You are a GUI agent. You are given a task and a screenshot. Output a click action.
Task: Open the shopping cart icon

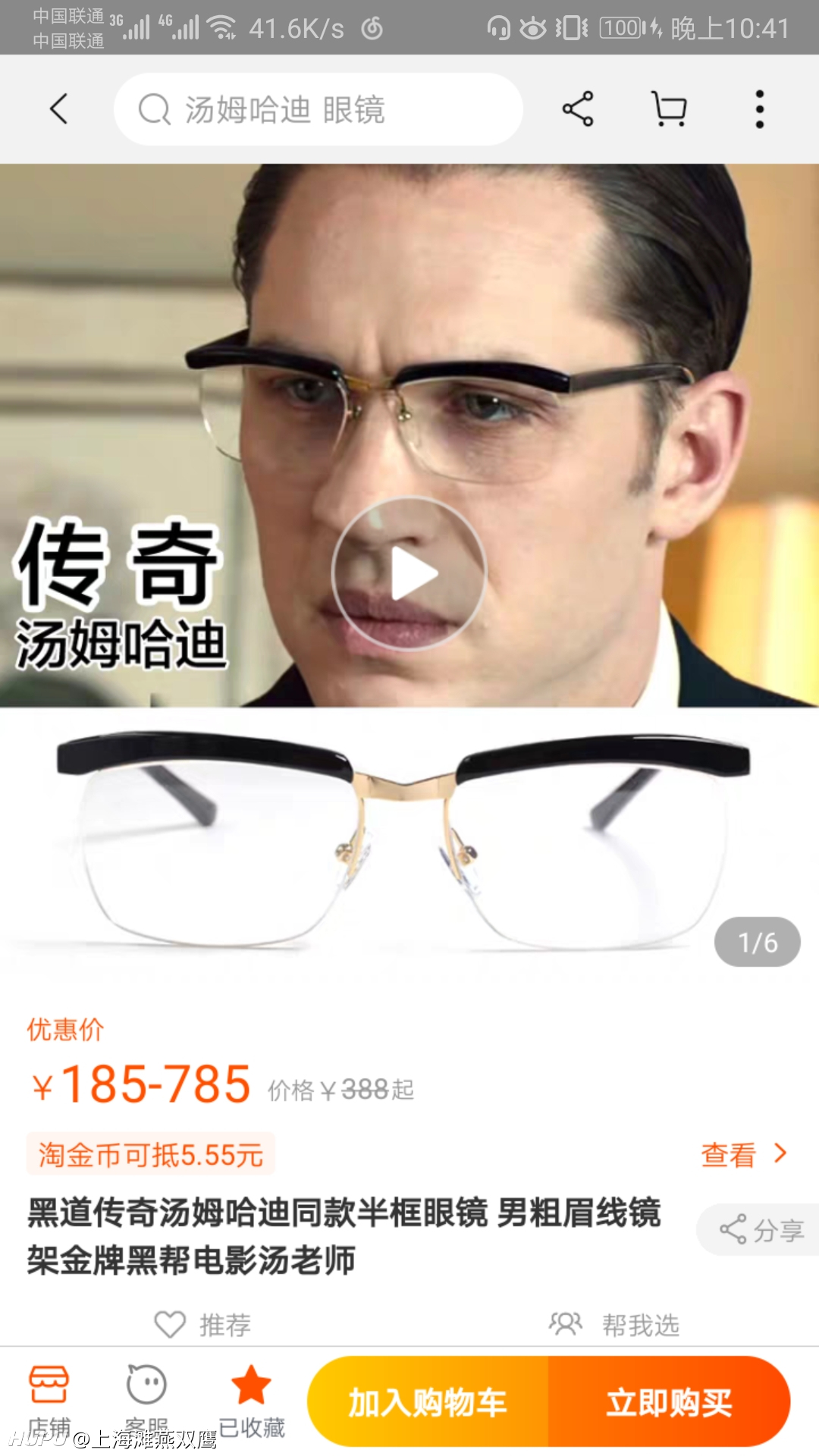coord(669,109)
